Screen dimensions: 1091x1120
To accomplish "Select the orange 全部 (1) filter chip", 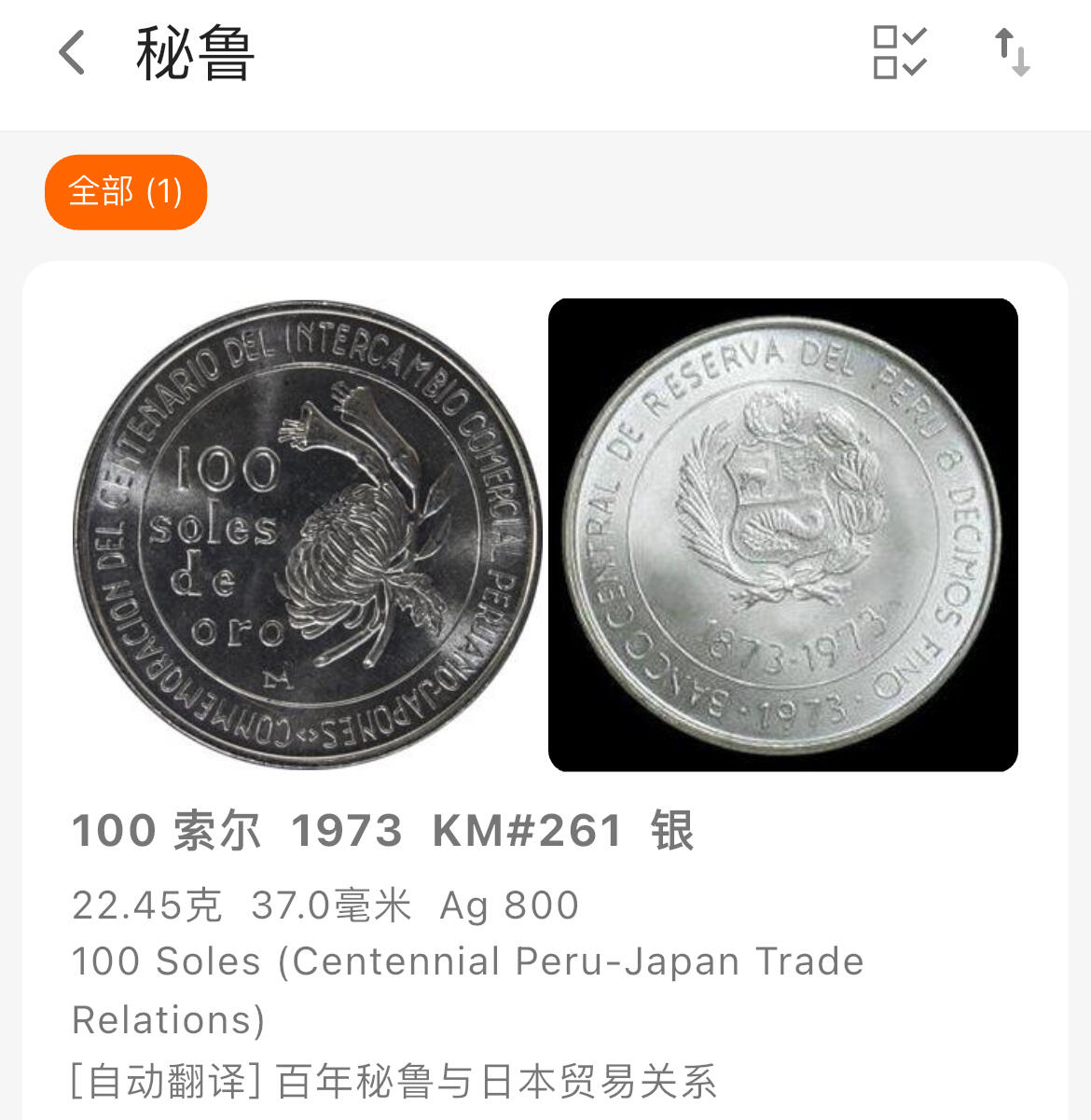I will 125,191.
